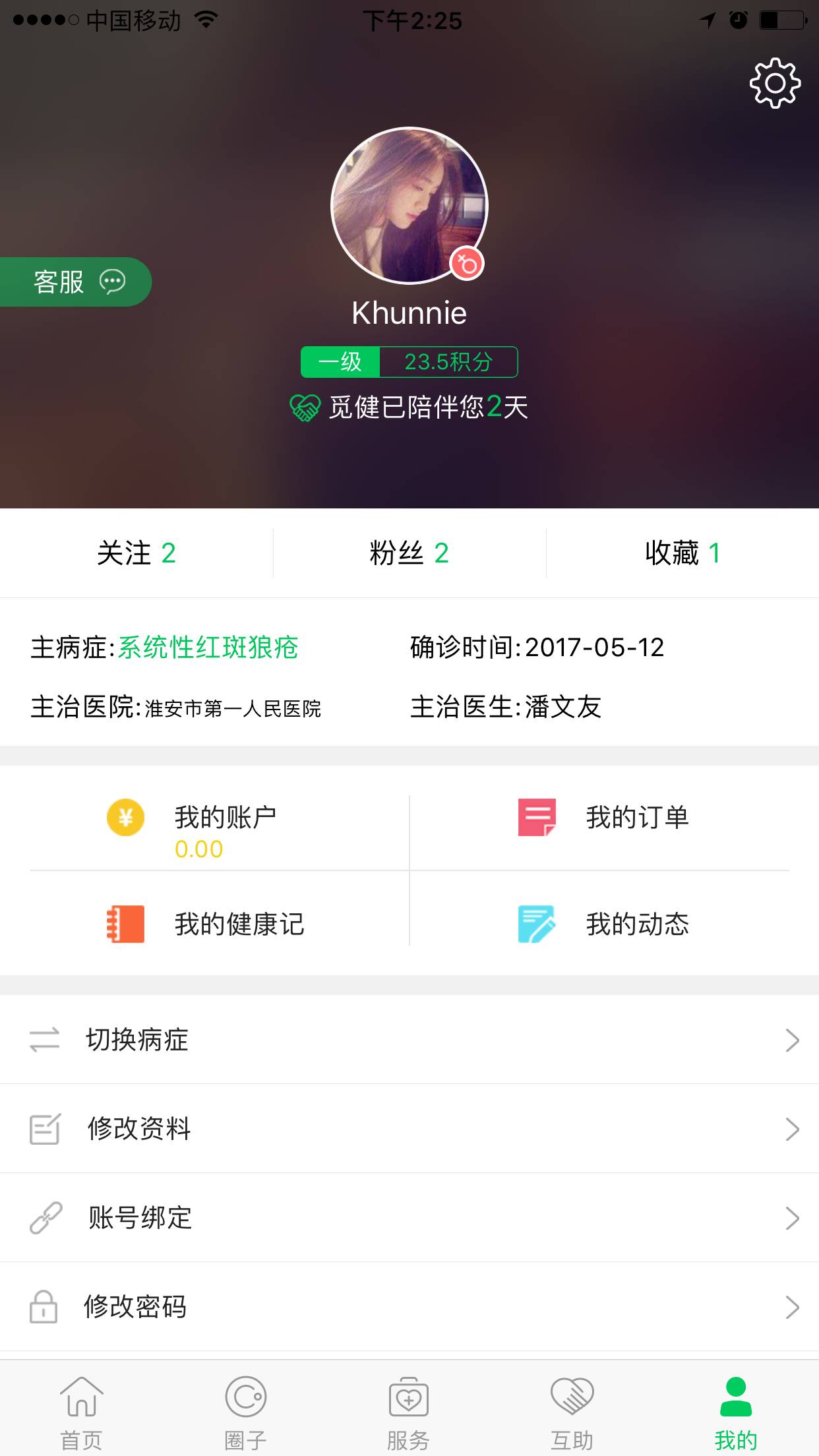Screen dimensions: 819x1456
Task: Select the 我的 profile tab
Action: coord(736,1411)
